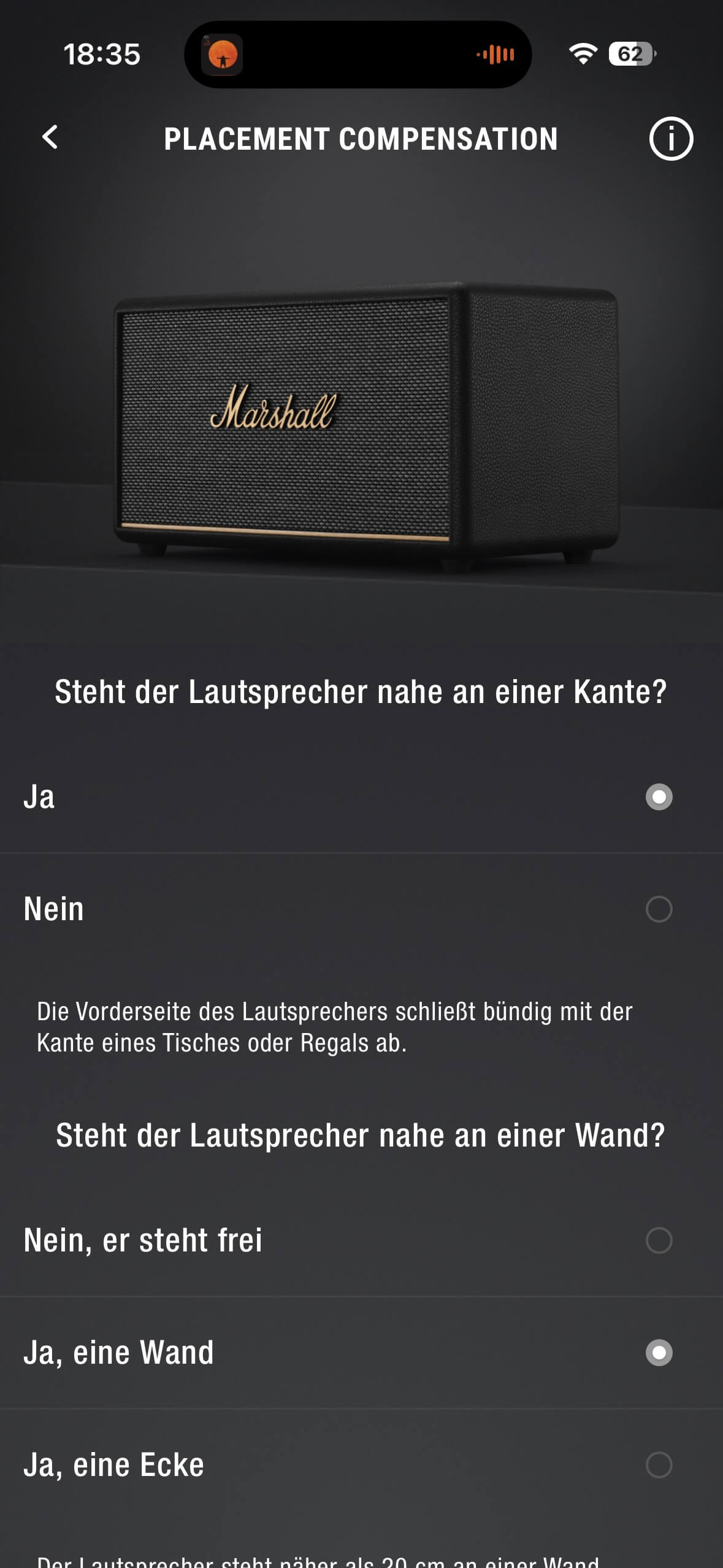723x1568 pixels.
Task: Open the info icon for placement help
Action: pos(670,139)
